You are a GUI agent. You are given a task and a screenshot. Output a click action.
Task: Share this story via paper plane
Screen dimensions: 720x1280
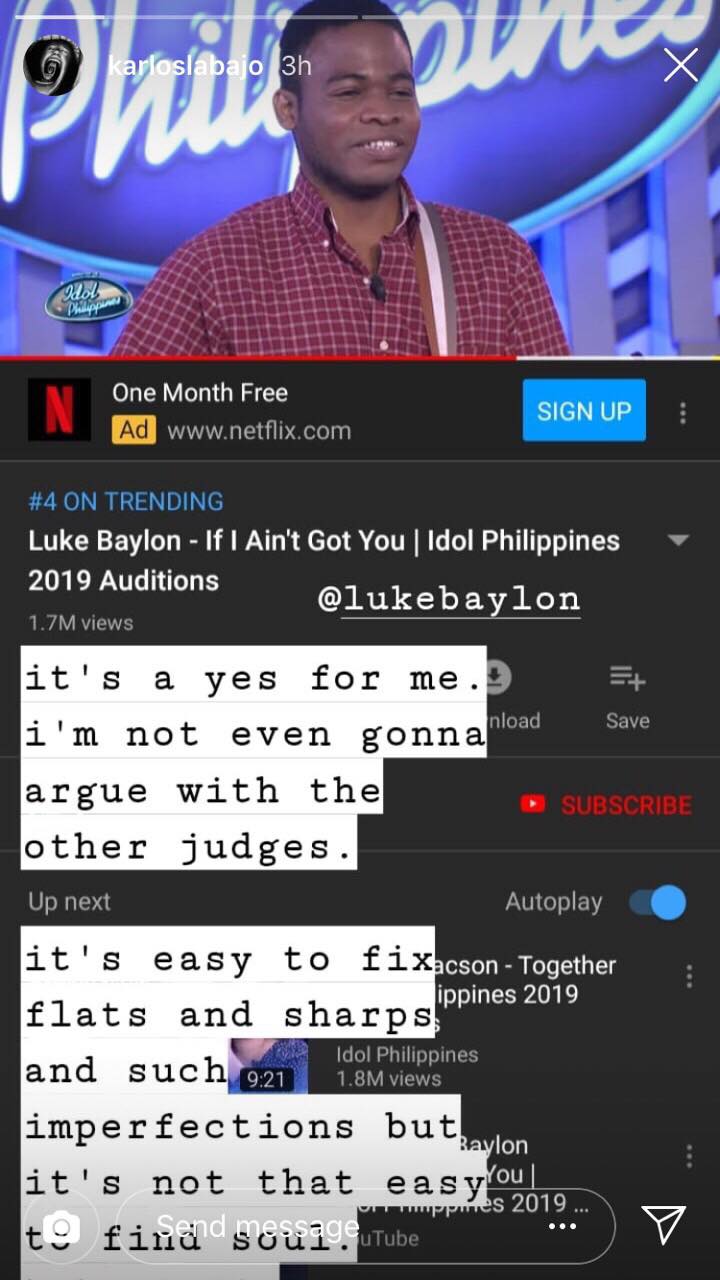click(663, 1225)
